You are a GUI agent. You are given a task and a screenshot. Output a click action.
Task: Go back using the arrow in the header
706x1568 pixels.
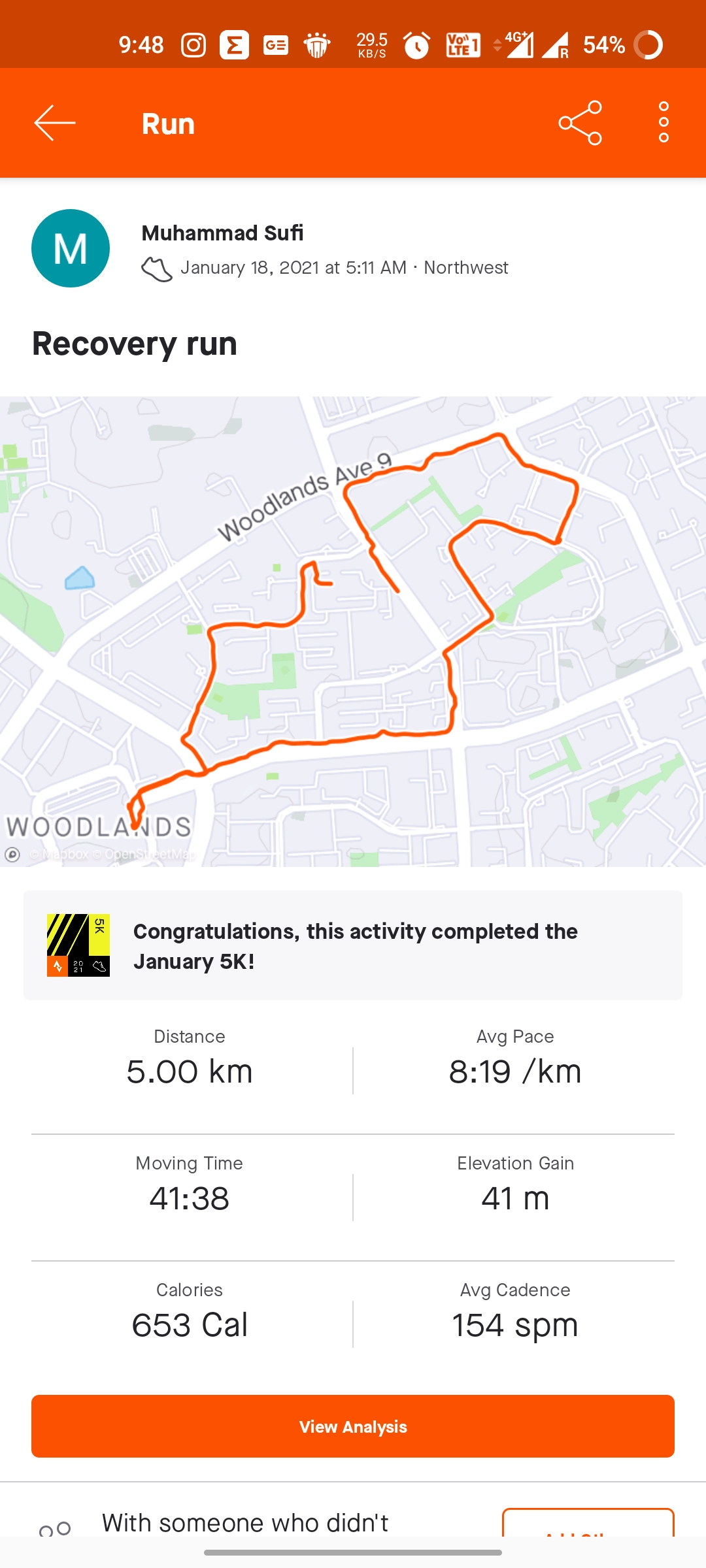(x=55, y=123)
